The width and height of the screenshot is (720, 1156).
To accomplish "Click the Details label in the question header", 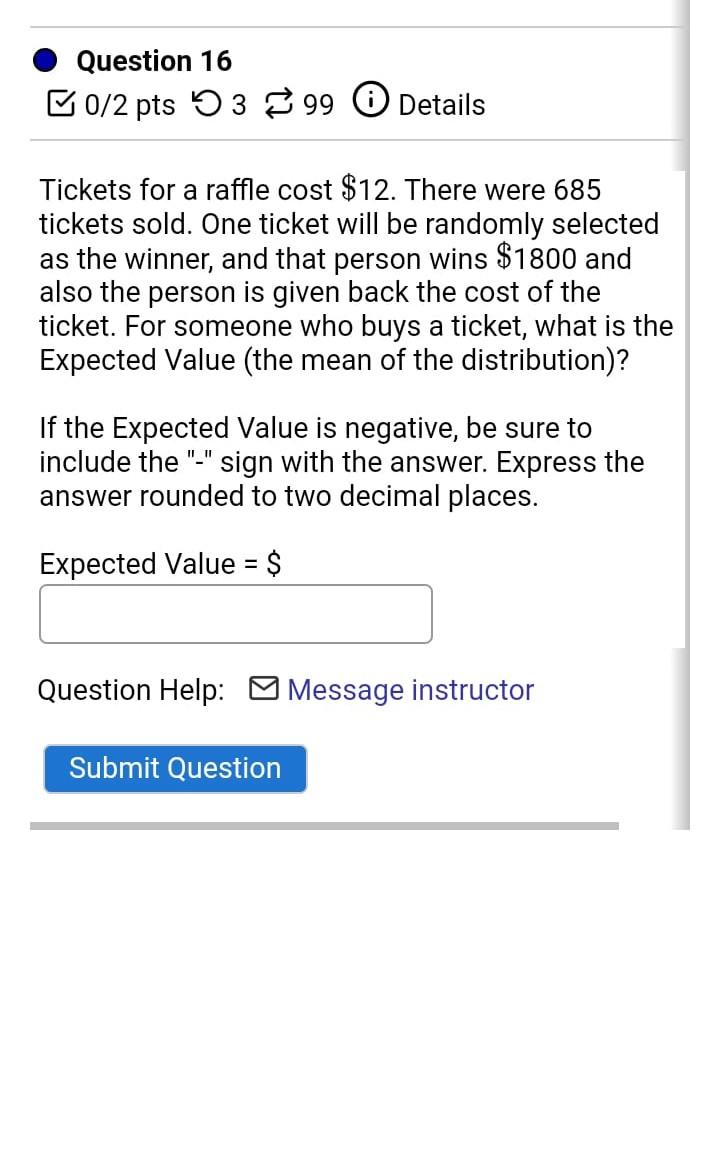I will point(441,104).
